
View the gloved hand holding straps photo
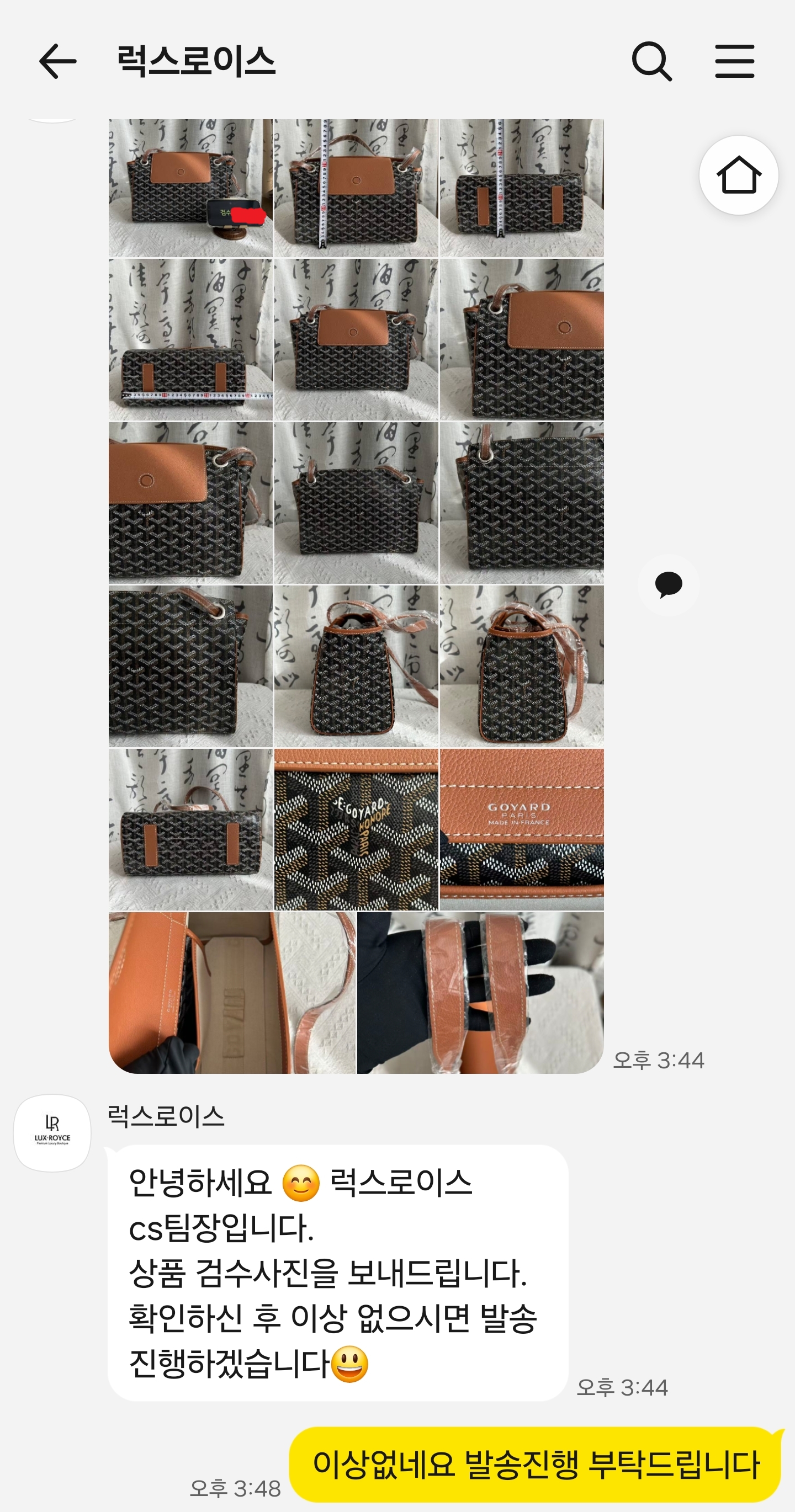pyautogui.click(x=480, y=993)
